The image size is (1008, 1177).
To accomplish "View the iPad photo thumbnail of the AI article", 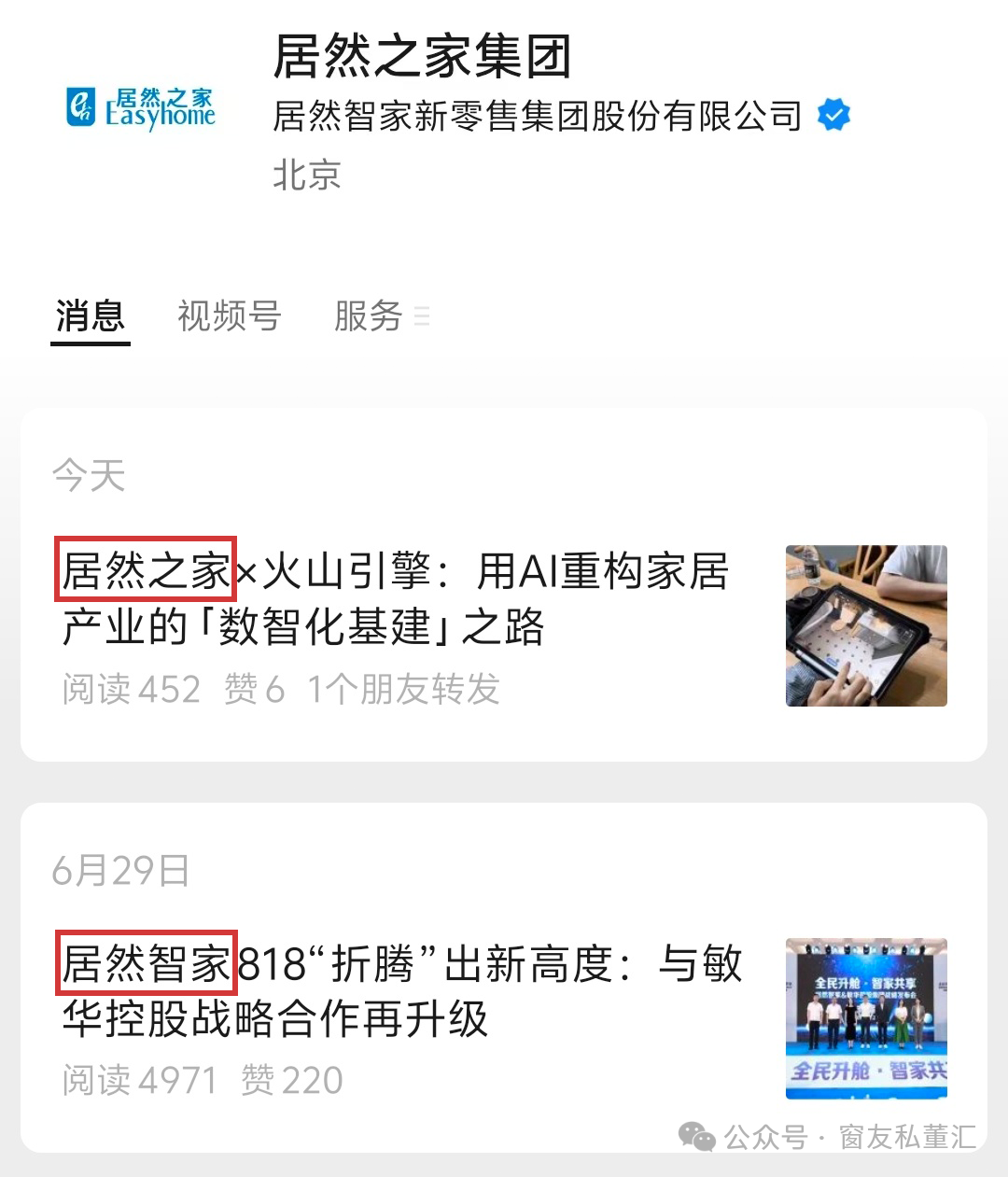I will pyautogui.click(x=866, y=625).
